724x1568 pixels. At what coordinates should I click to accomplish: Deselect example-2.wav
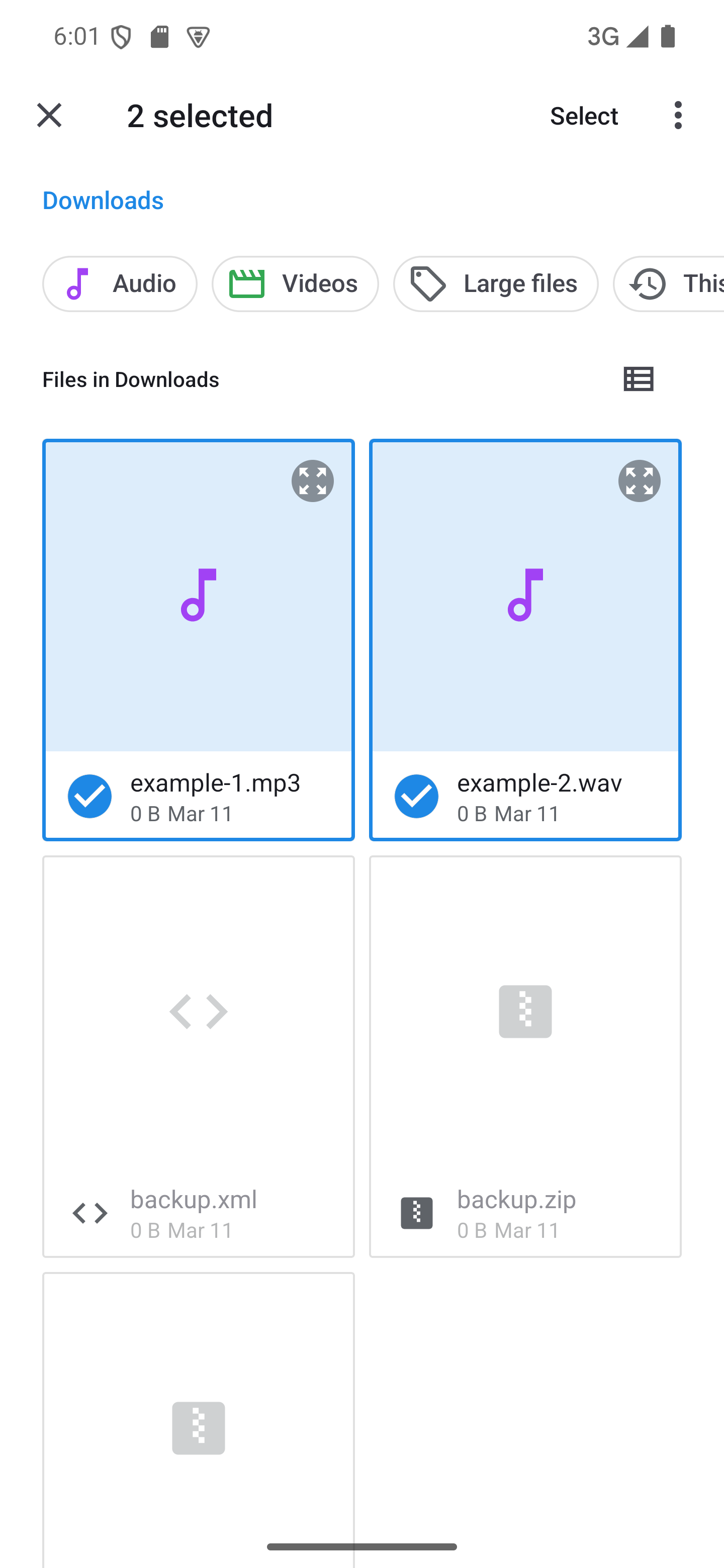pos(416,796)
